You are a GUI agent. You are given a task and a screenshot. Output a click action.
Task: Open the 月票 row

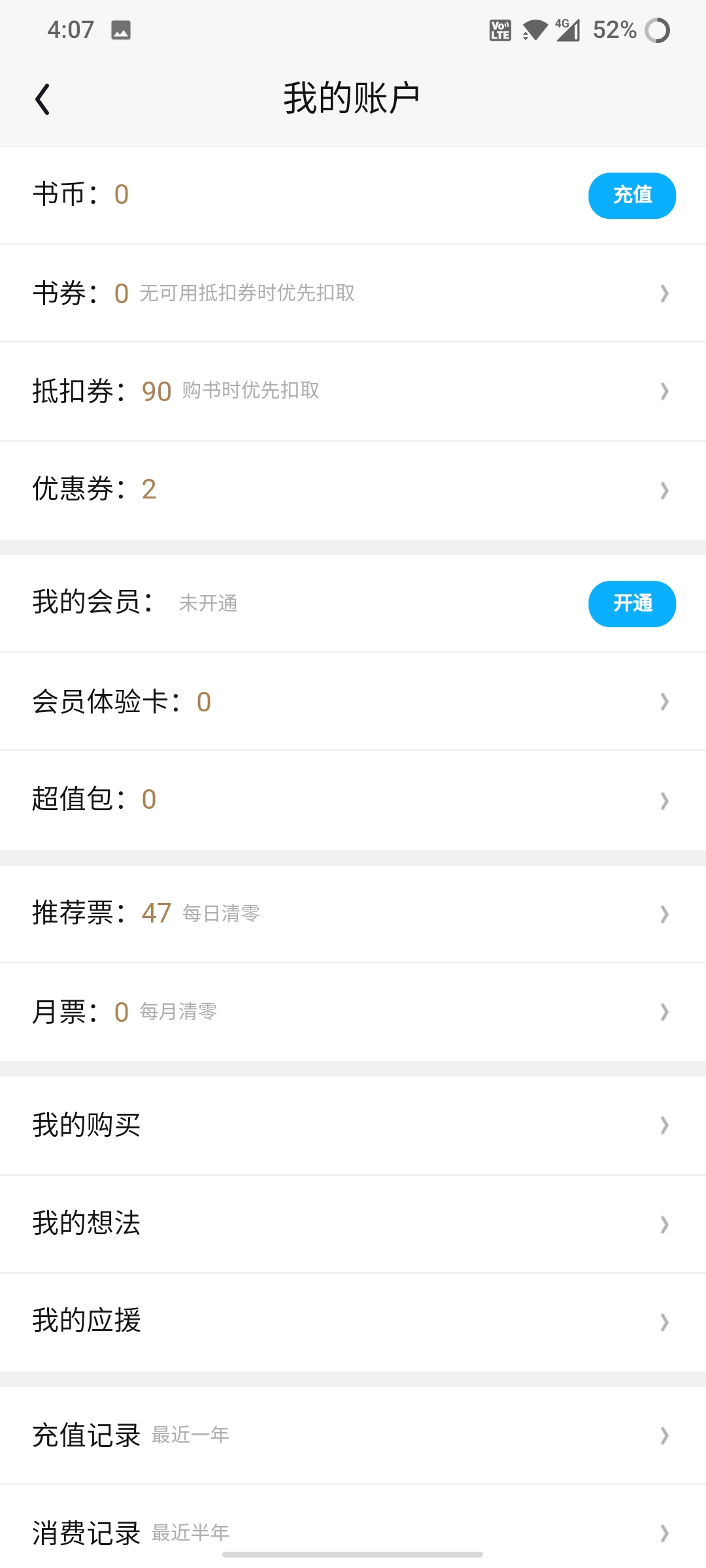click(x=353, y=1012)
